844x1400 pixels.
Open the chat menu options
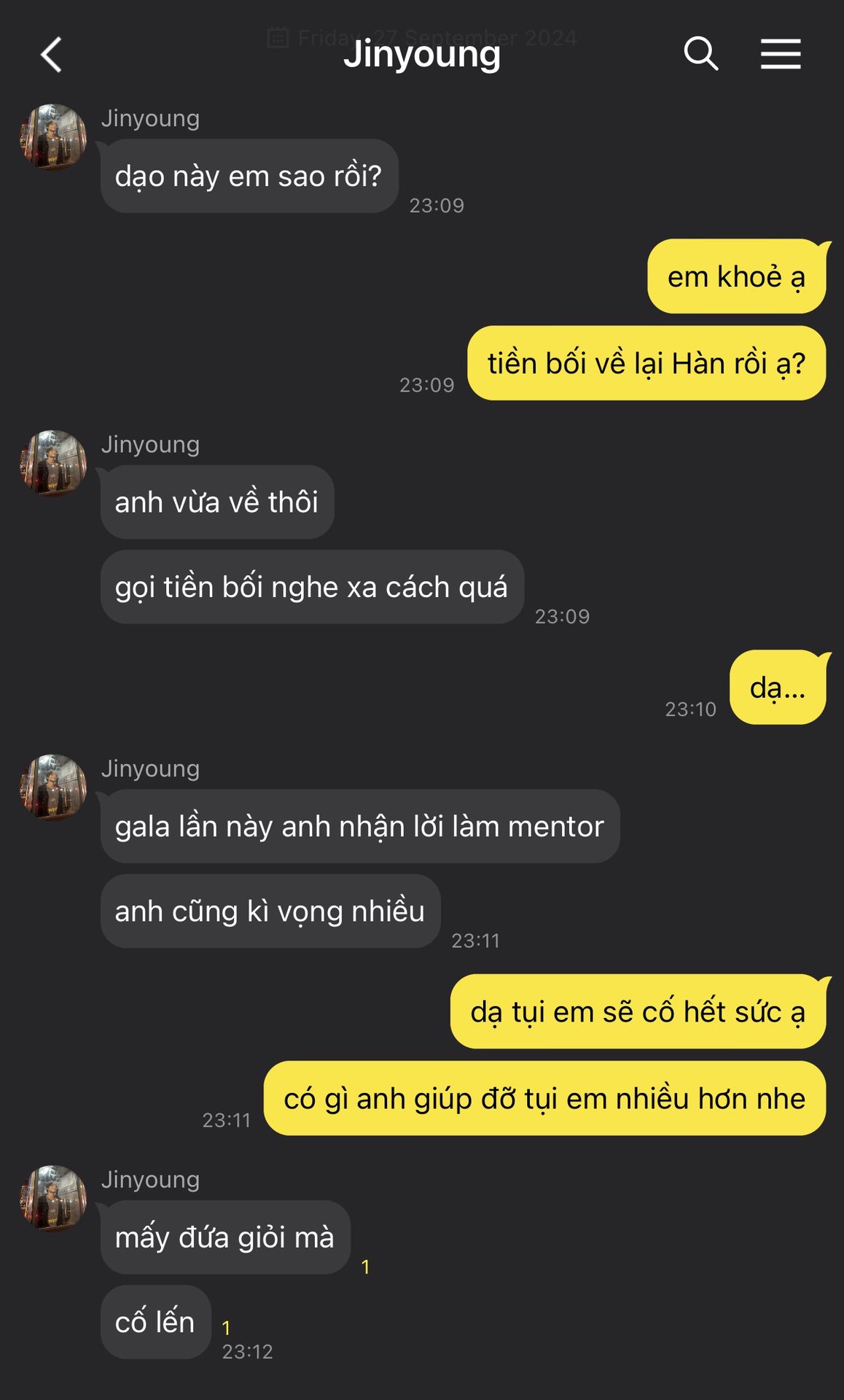781,55
